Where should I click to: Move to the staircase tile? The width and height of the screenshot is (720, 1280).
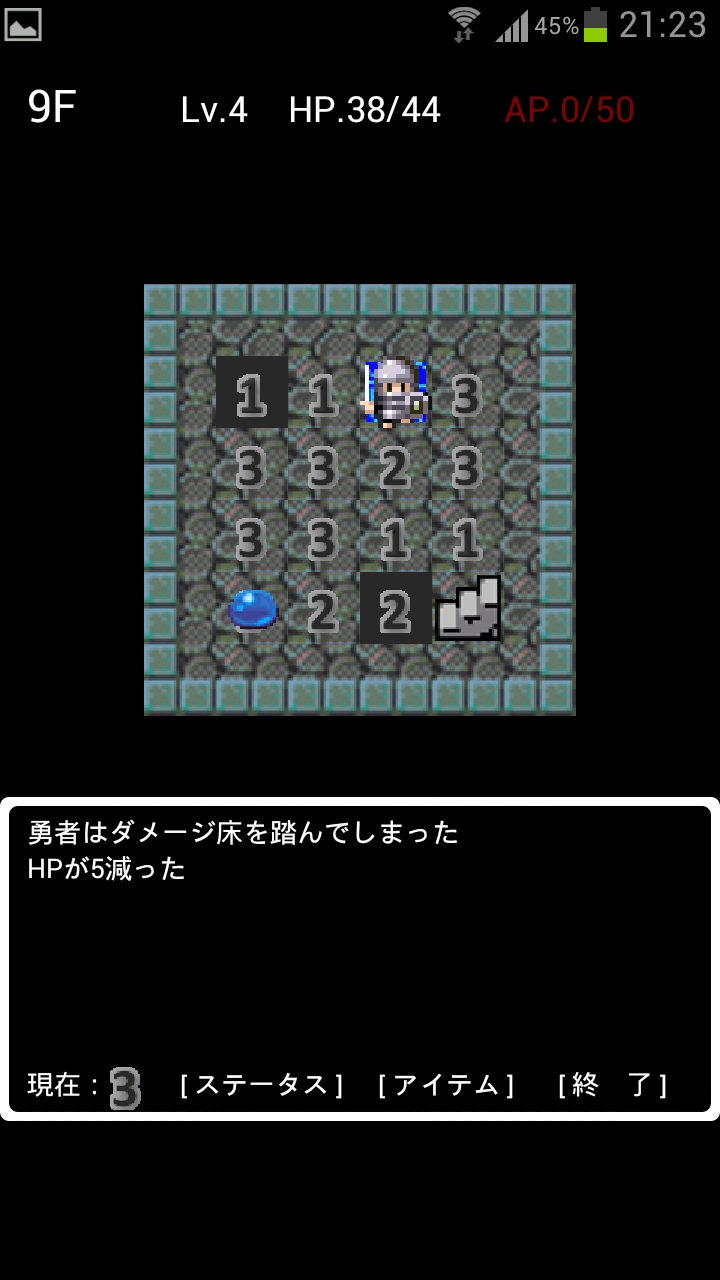point(468,608)
